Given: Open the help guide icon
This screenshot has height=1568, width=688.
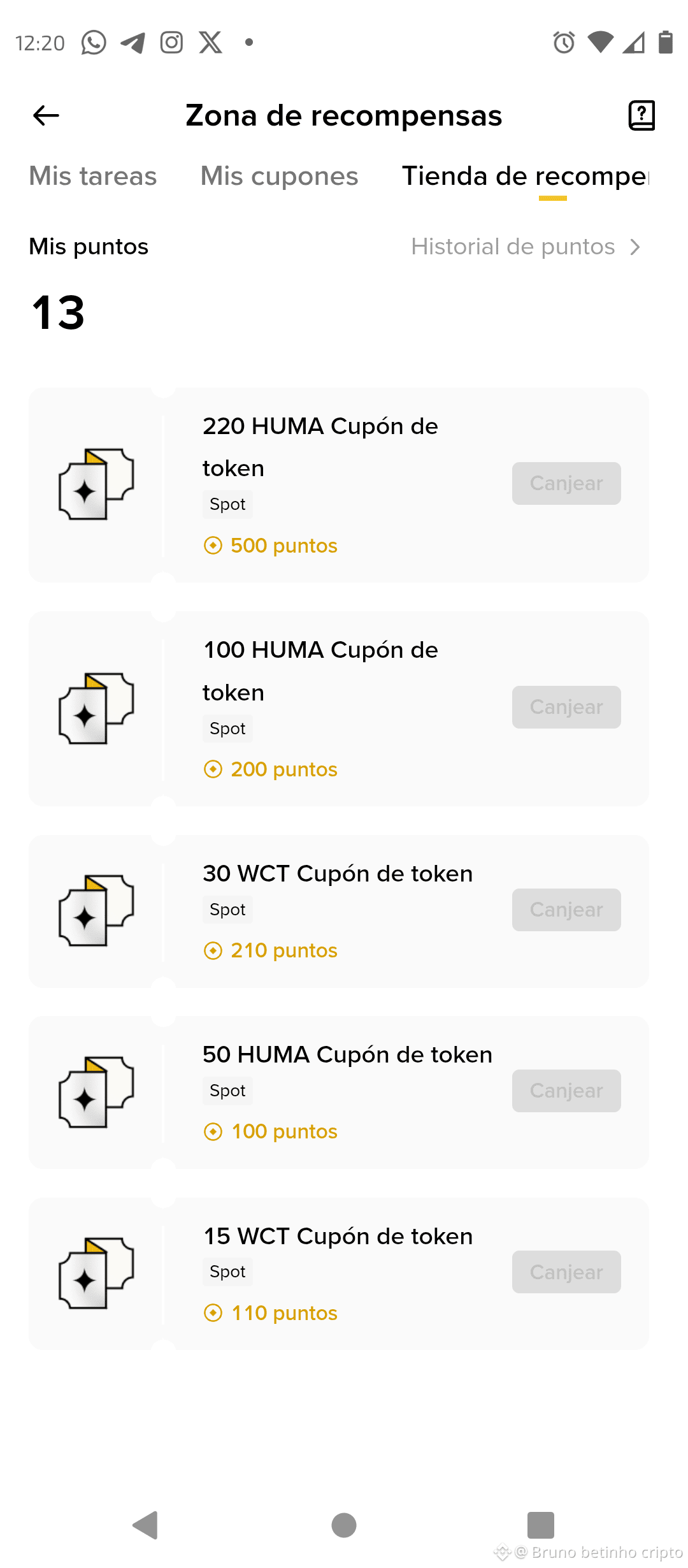Looking at the screenshot, I should [641, 115].
